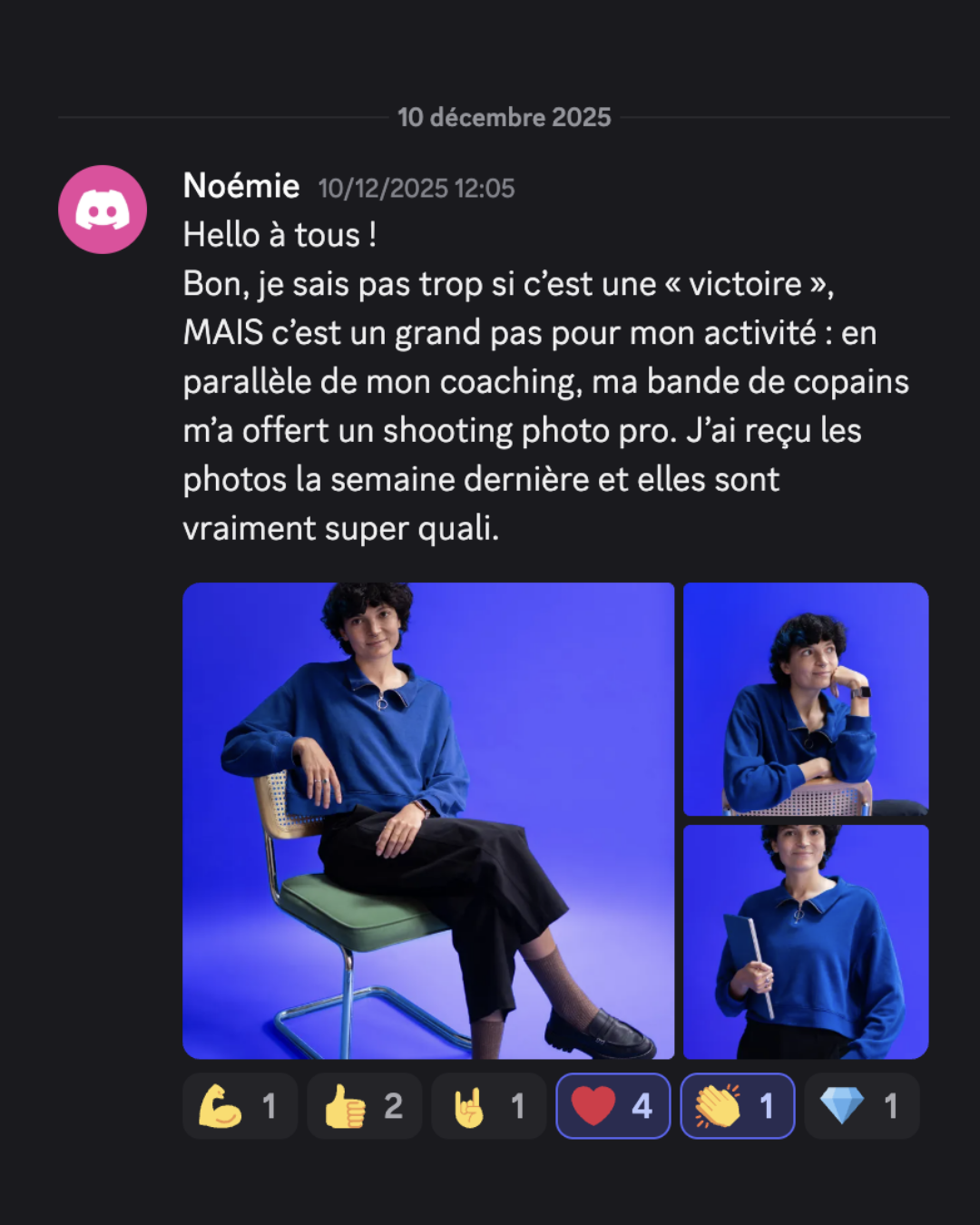Screen dimensions: 980x1225
Task: Toggle the red heart reaction
Action: [612, 1106]
